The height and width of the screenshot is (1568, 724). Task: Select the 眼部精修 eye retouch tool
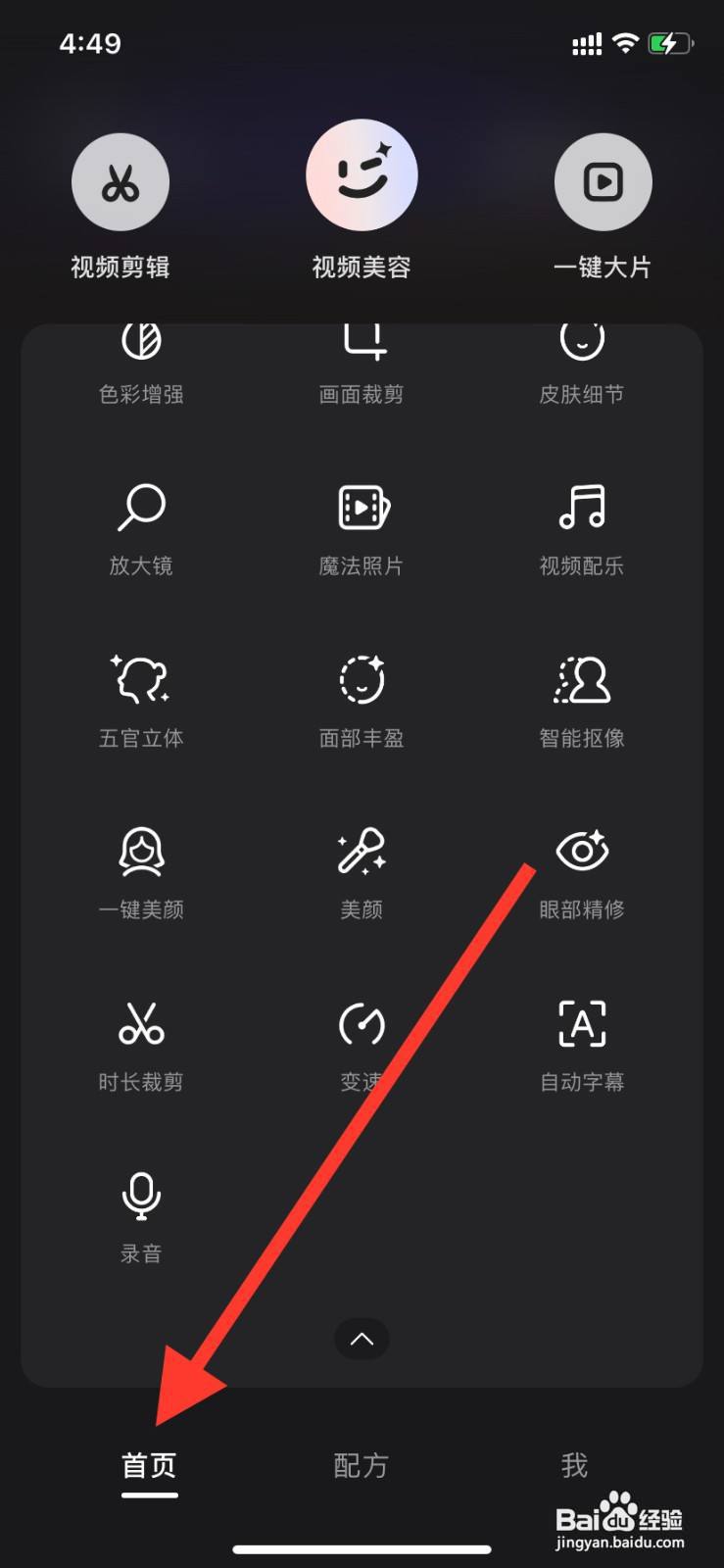point(582,872)
